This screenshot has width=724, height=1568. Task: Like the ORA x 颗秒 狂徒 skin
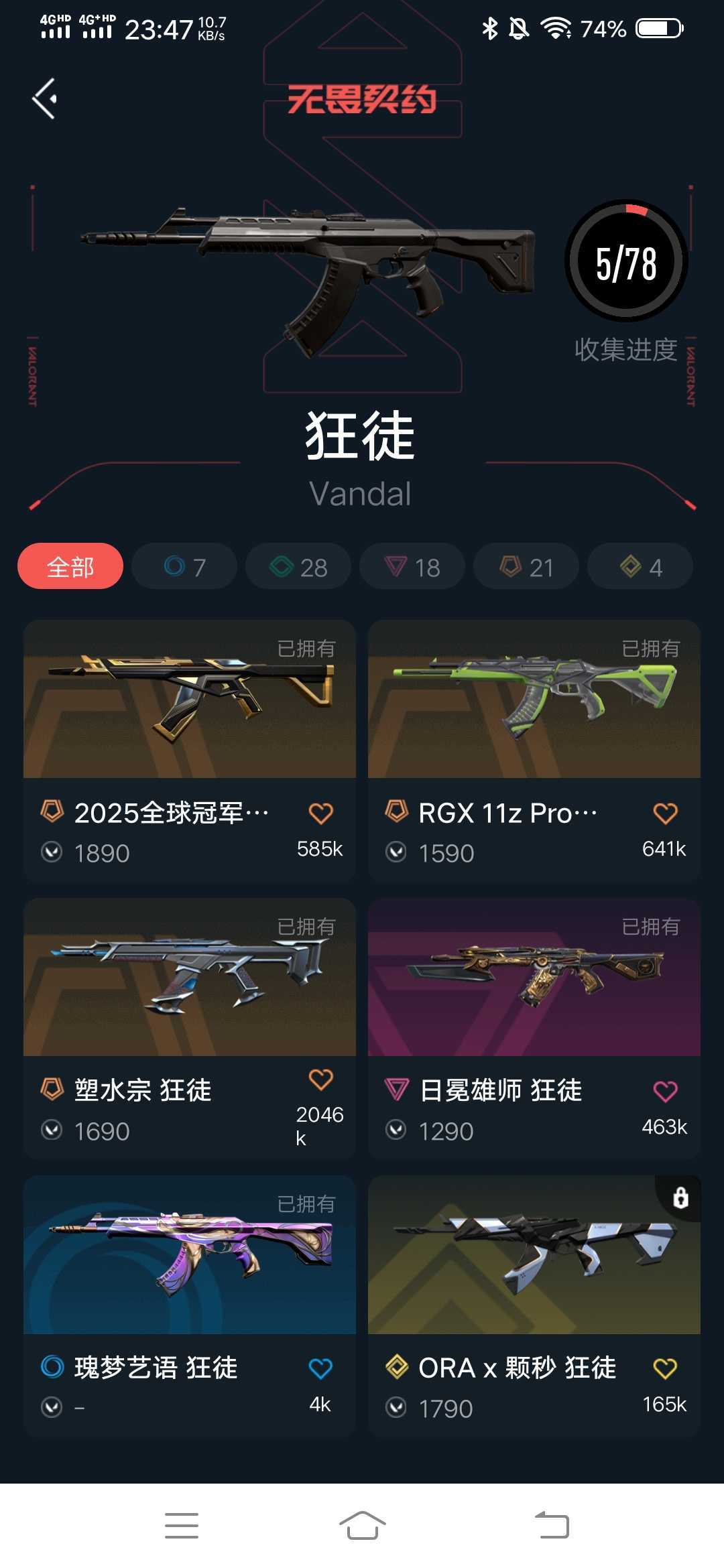coord(665,1368)
